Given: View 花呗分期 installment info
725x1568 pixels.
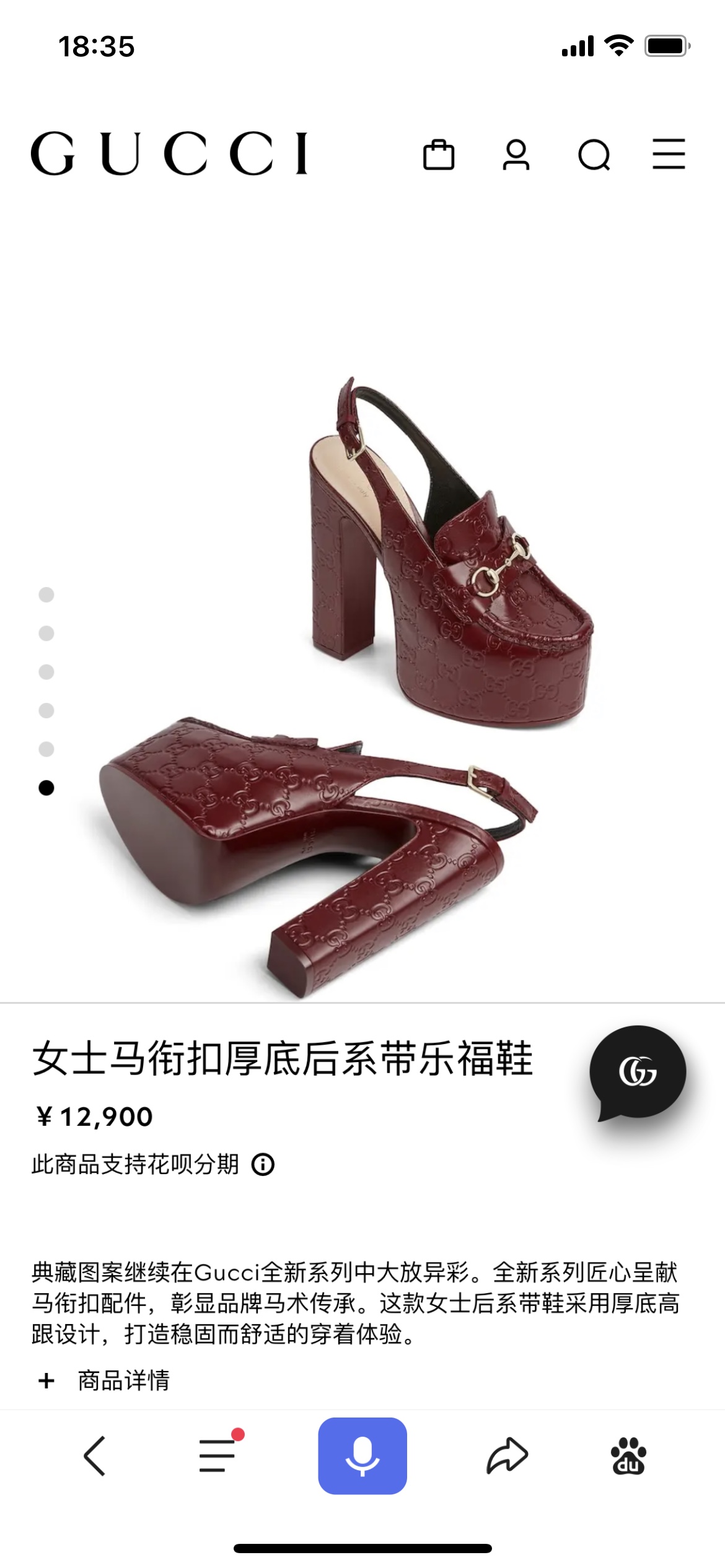Looking at the screenshot, I should pyautogui.click(x=263, y=1165).
